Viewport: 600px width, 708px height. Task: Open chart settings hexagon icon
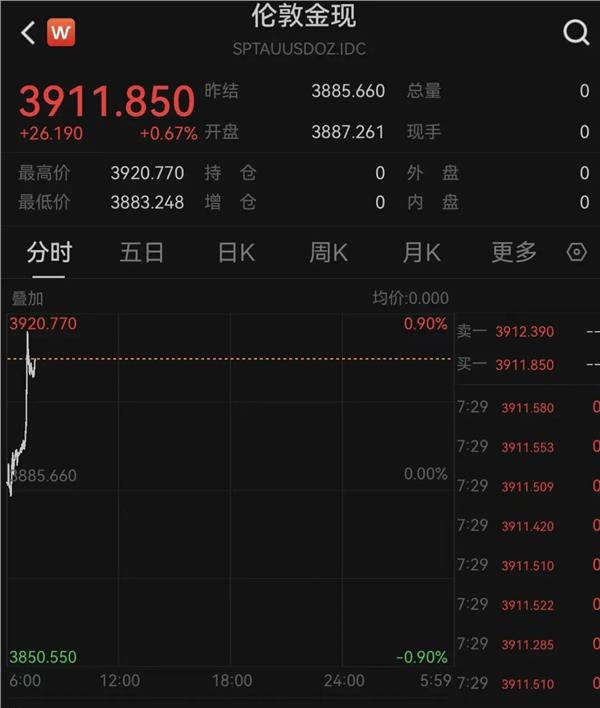(577, 252)
